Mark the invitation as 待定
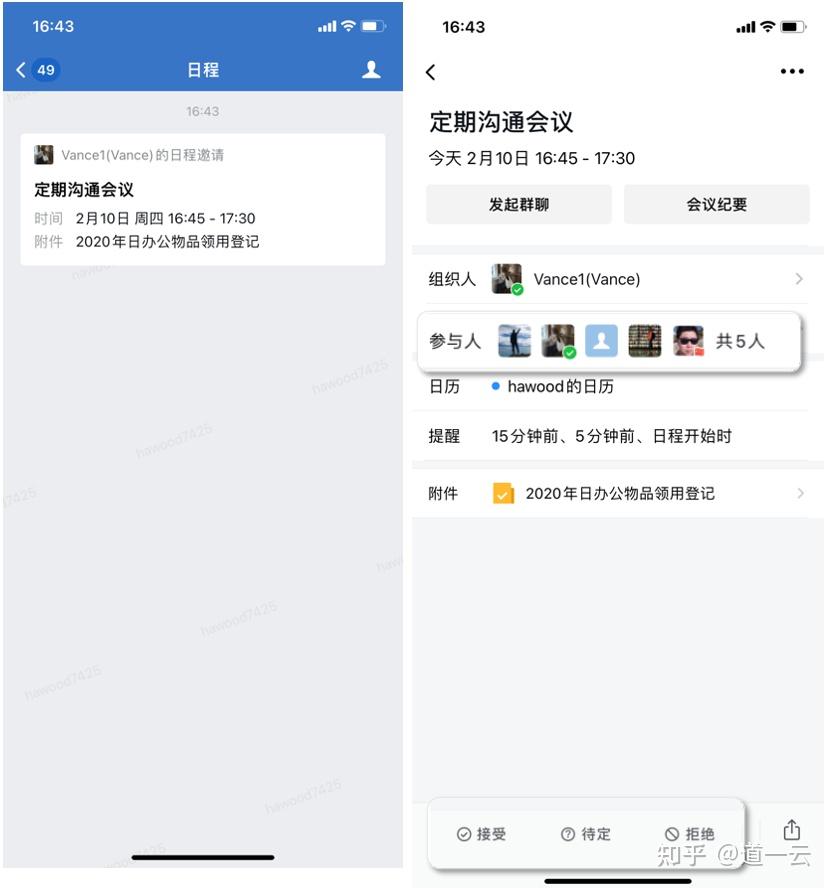This screenshot has height=888, width=832. (586, 834)
